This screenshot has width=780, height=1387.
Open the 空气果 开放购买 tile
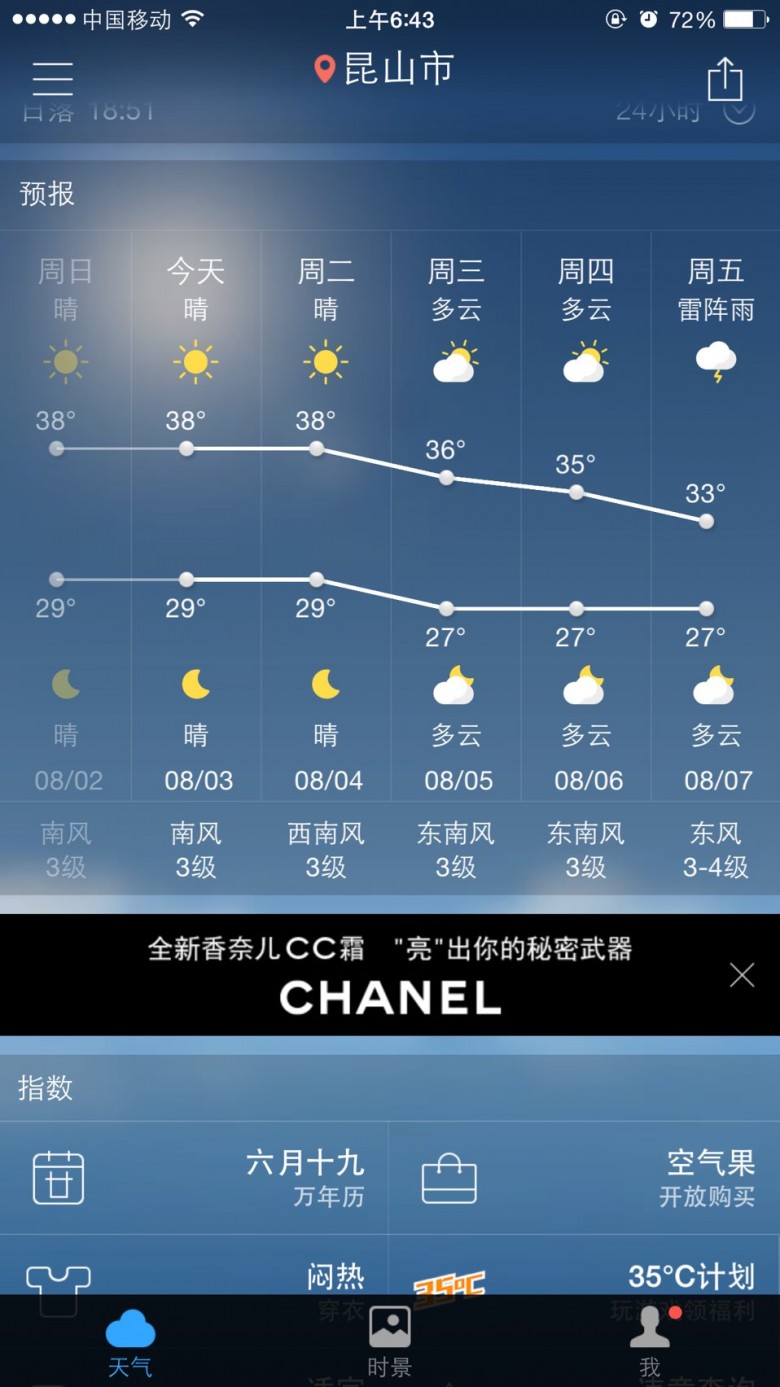point(585,1177)
